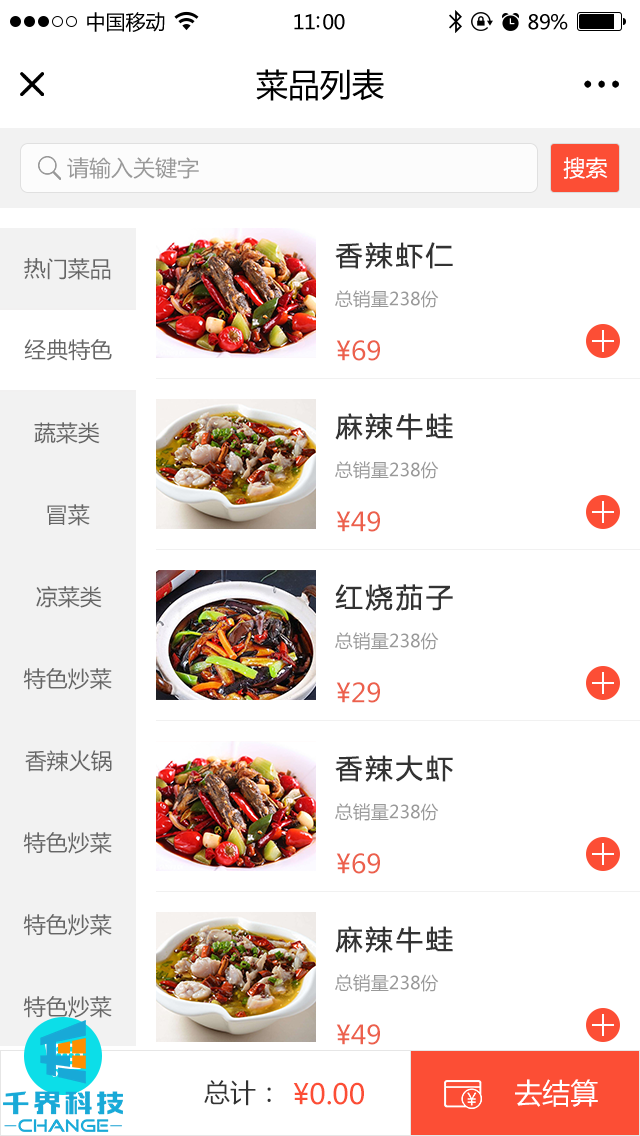The height and width of the screenshot is (1136, 640).
Task: Open the 香辣虾仁 dish photo
Action: point(236,293)
